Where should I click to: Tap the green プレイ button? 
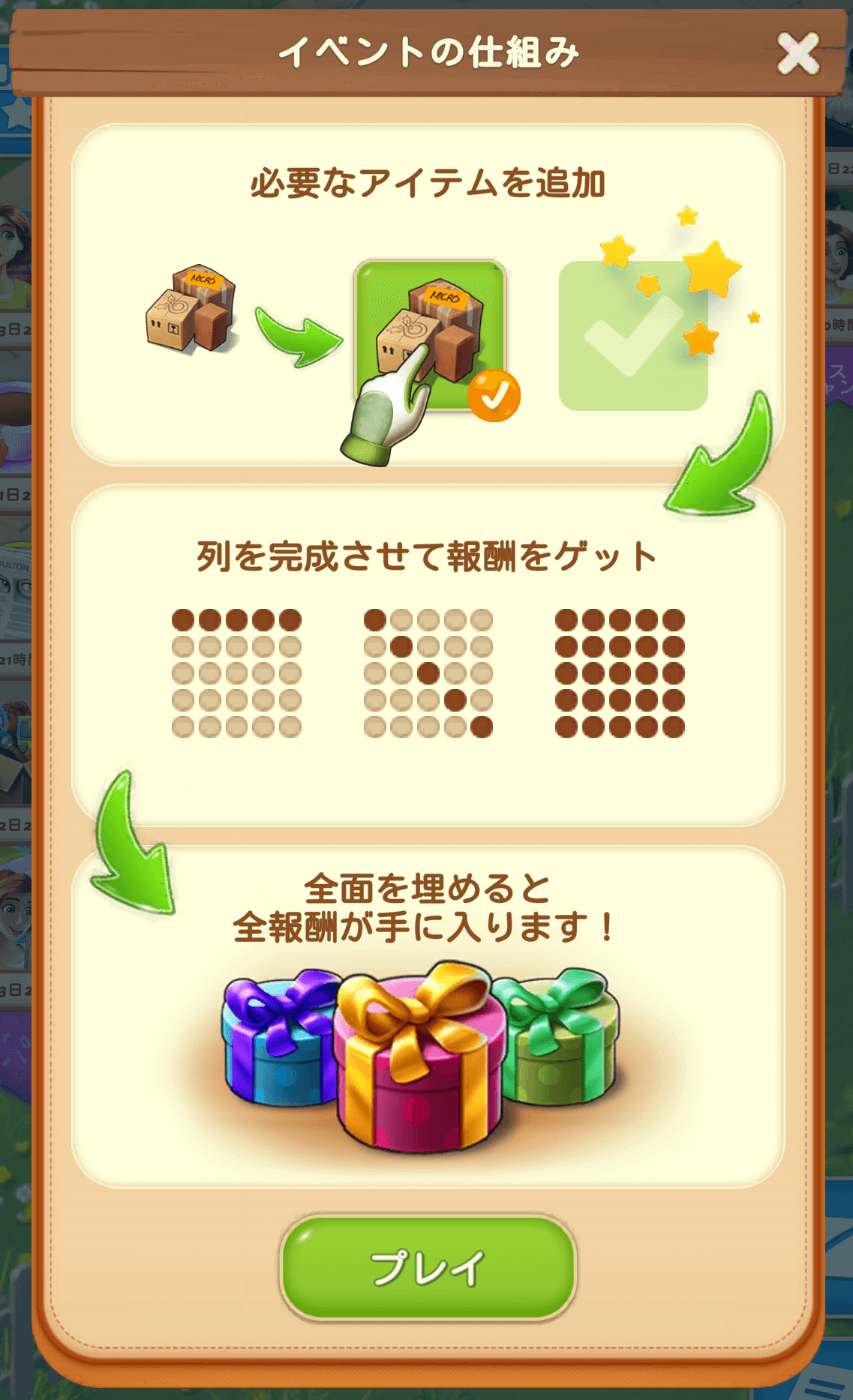[x=428, y=1267]
